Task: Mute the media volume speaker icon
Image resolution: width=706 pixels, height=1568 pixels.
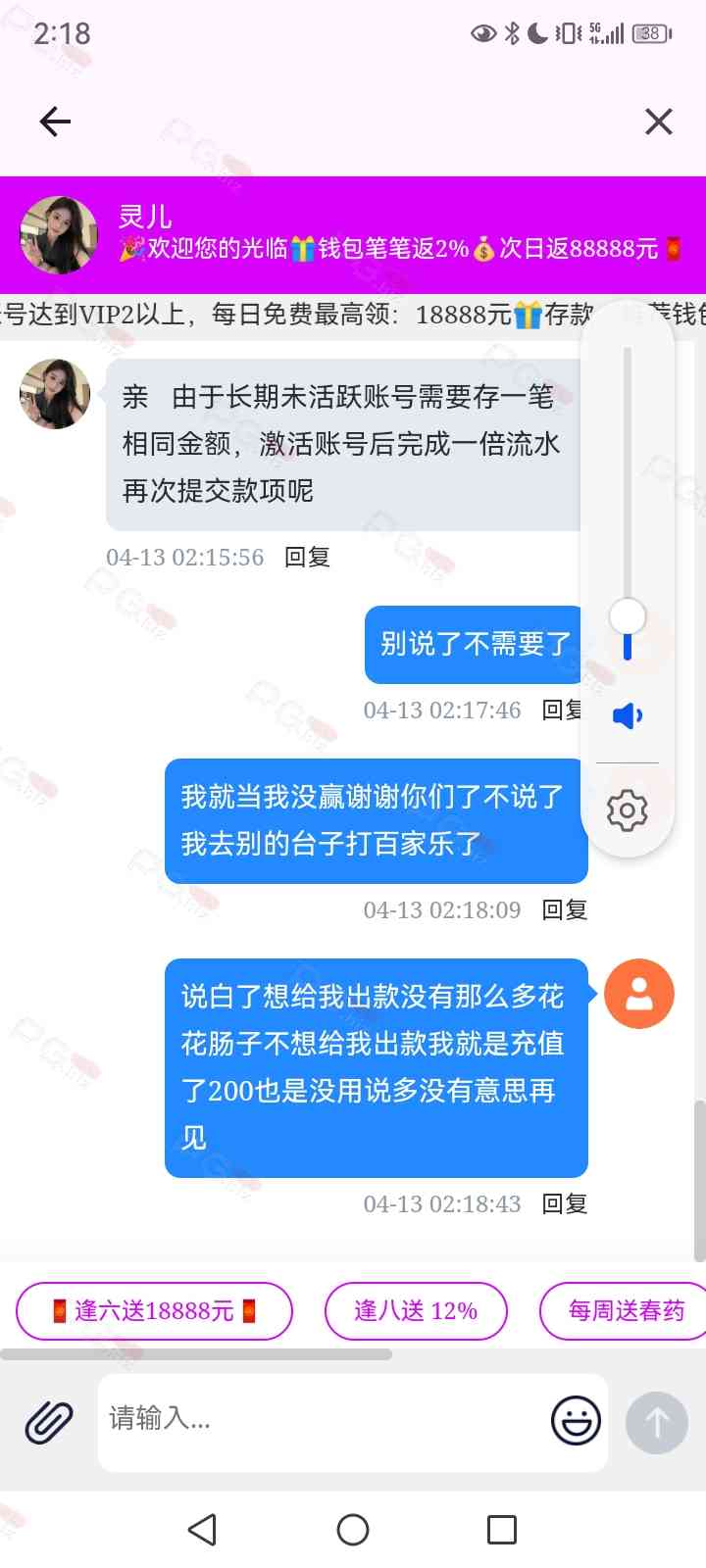Action: pos(628,715)
